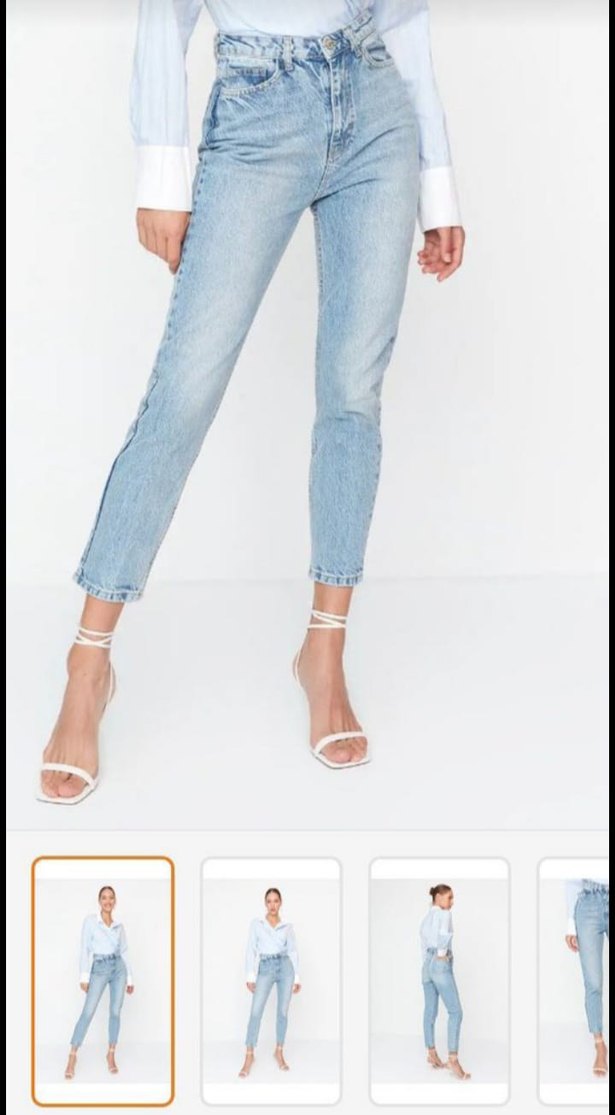This screenshot has height=1115, width=615.
Task: Open the second front-pose thumbnail without the orange border
Action: 271,980
